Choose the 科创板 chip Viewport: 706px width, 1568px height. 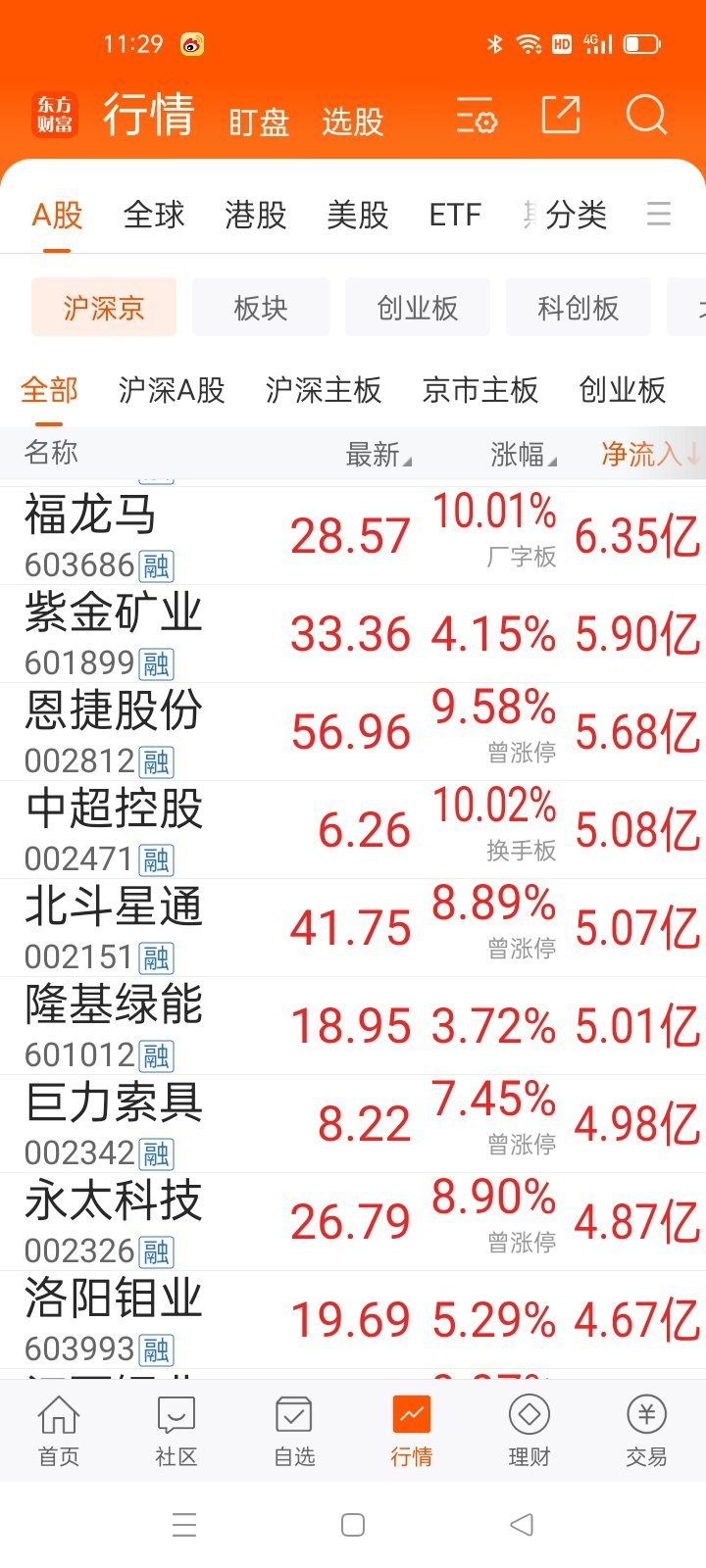click(x=579, y=308)
